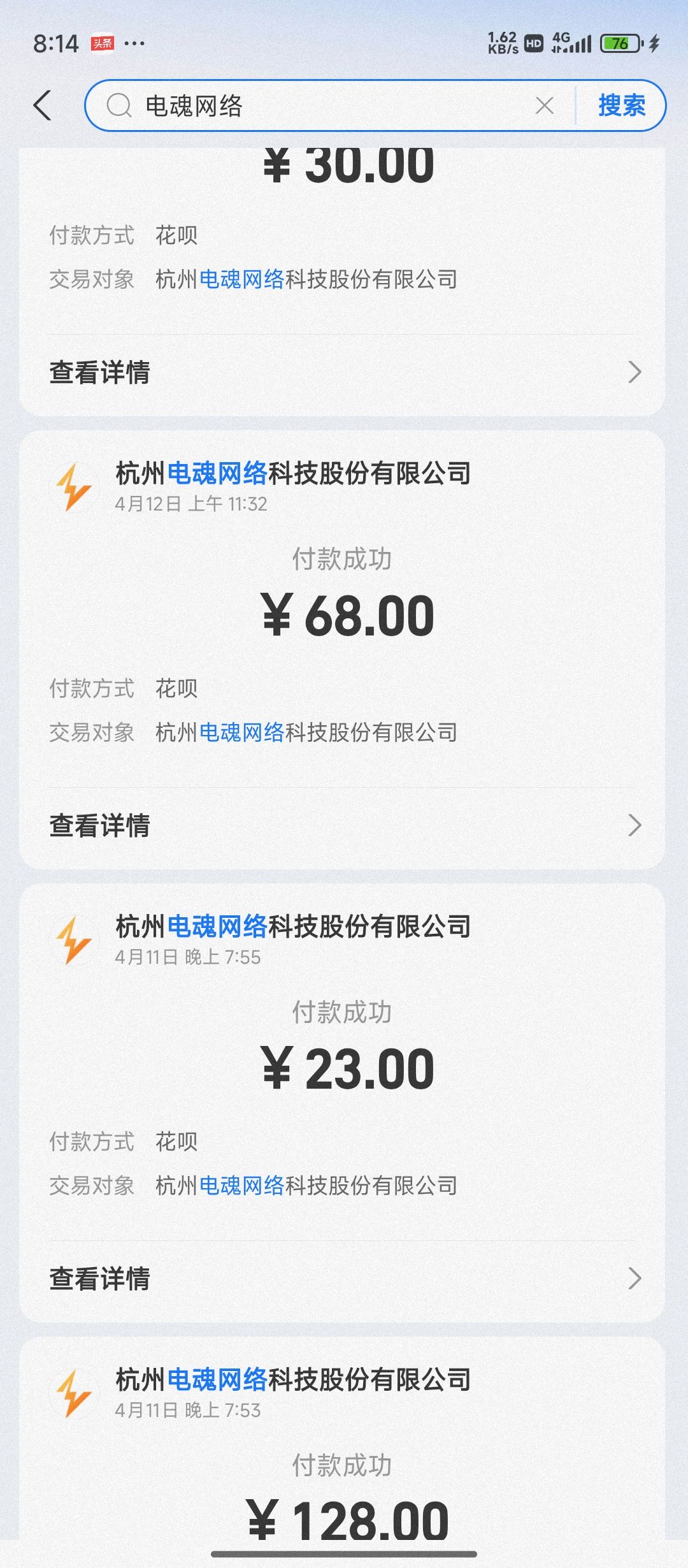688x1568 pixels.
Task: Tap the 搜索 button
Action: pyautogui.click(x=621, y=106)
